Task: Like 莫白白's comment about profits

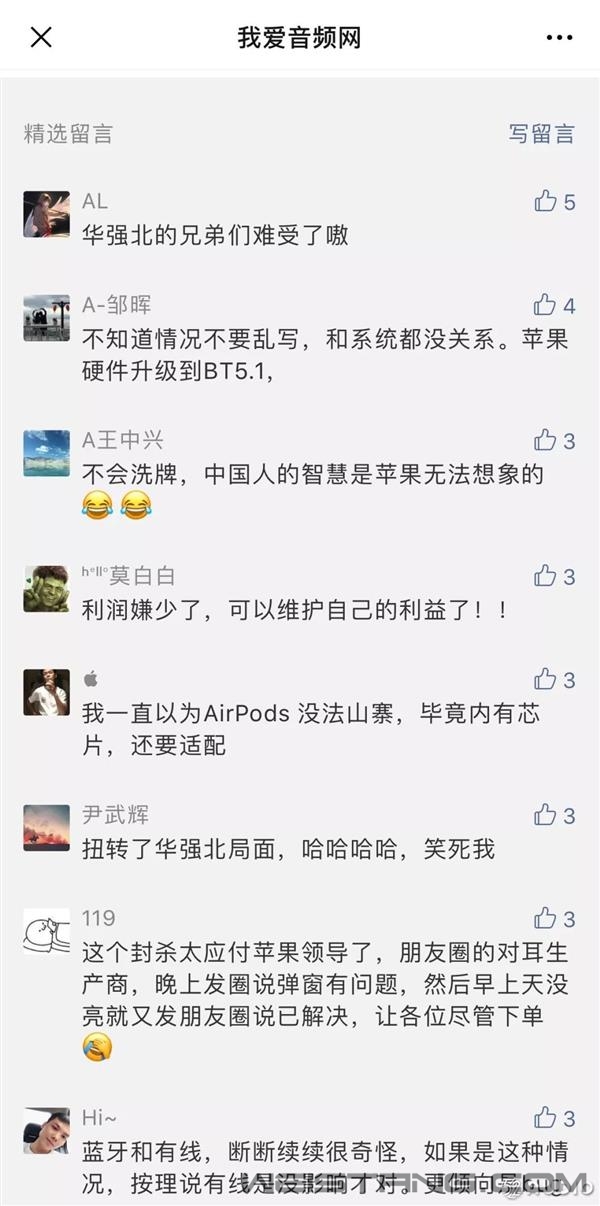Action: pos(546,575)
